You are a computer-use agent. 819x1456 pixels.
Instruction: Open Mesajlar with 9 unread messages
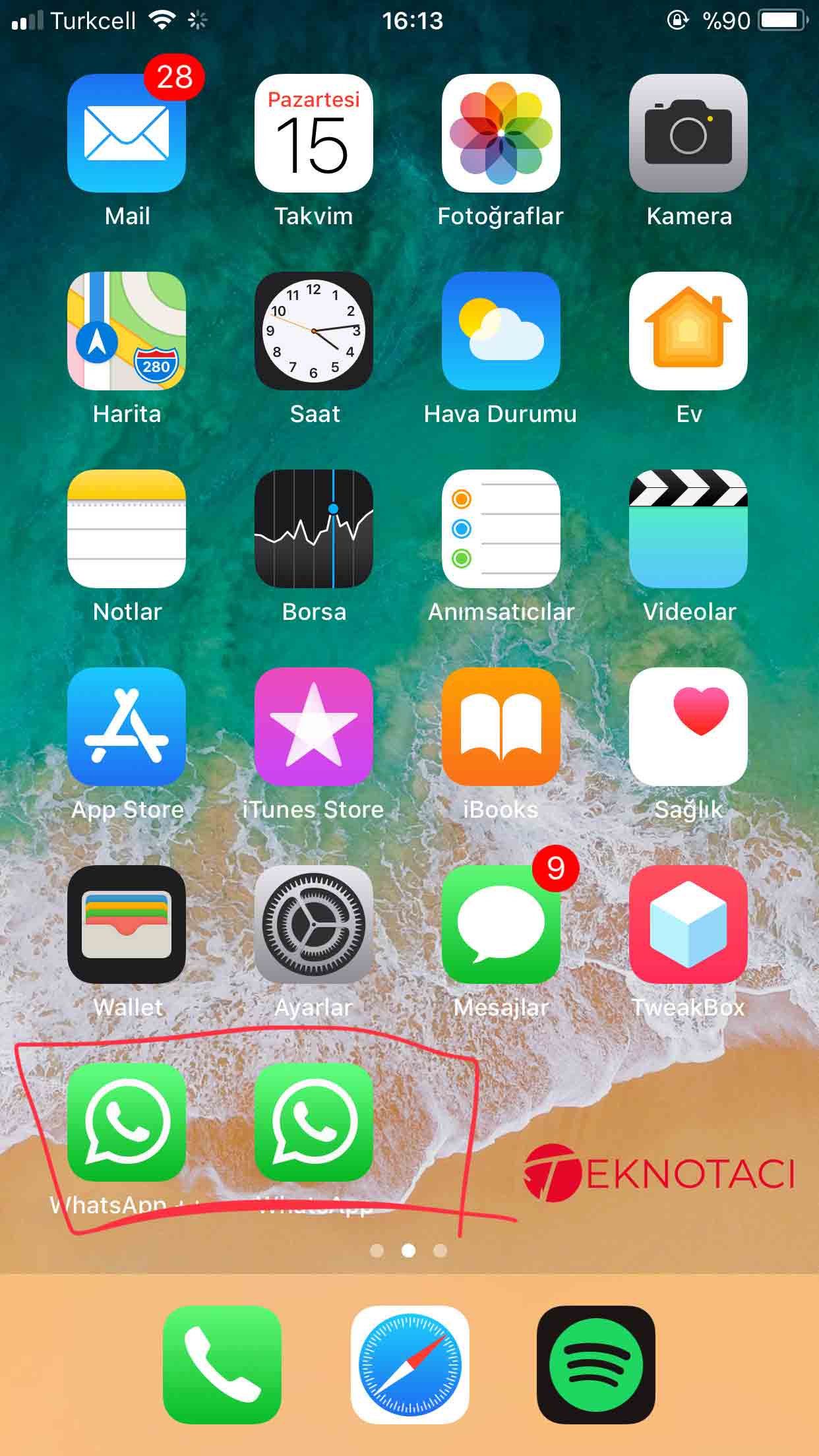click(x=501, y=925)
